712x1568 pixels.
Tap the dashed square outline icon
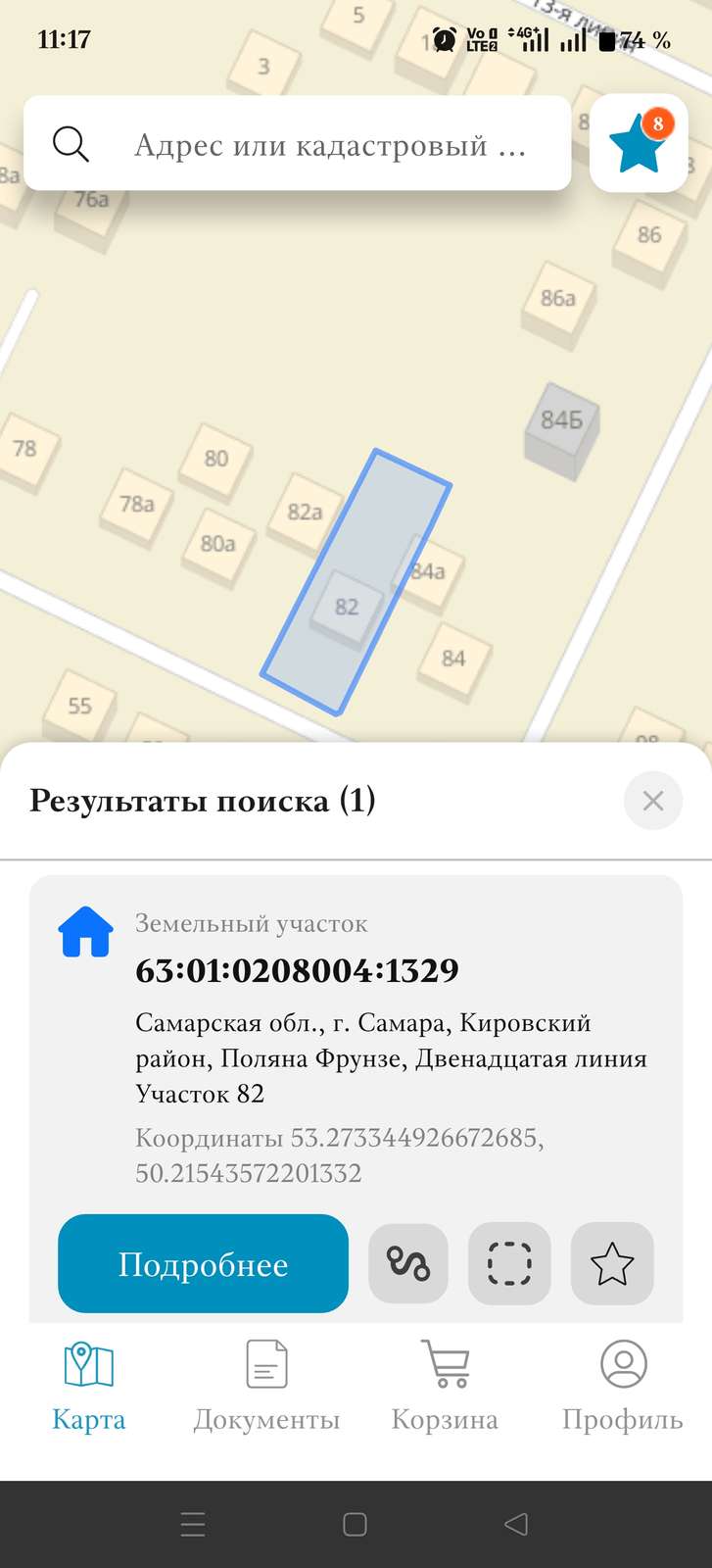(x=509, y=1263)
